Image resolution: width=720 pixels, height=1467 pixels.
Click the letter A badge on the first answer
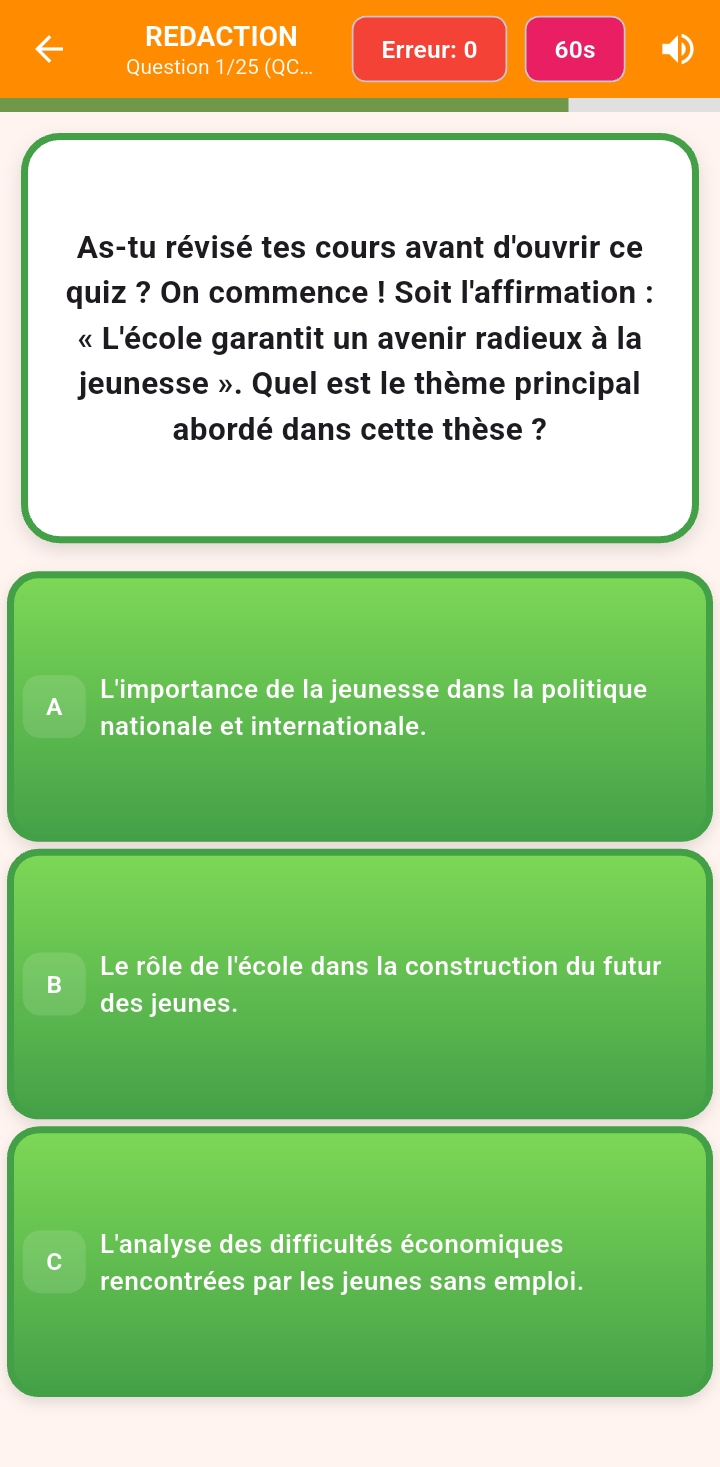(54, 707)
